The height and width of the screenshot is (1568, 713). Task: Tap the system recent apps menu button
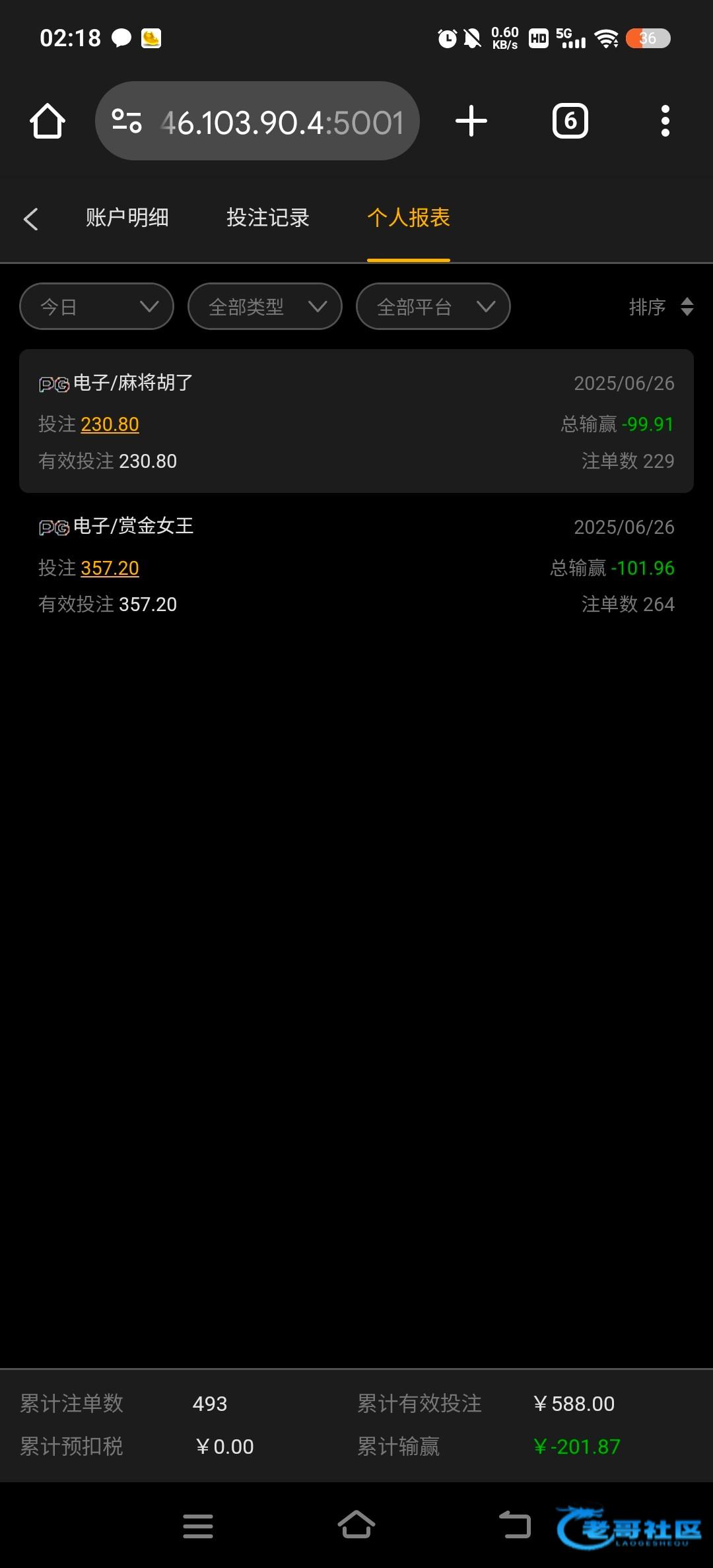pyautogui.click(x=198, y=1526)
